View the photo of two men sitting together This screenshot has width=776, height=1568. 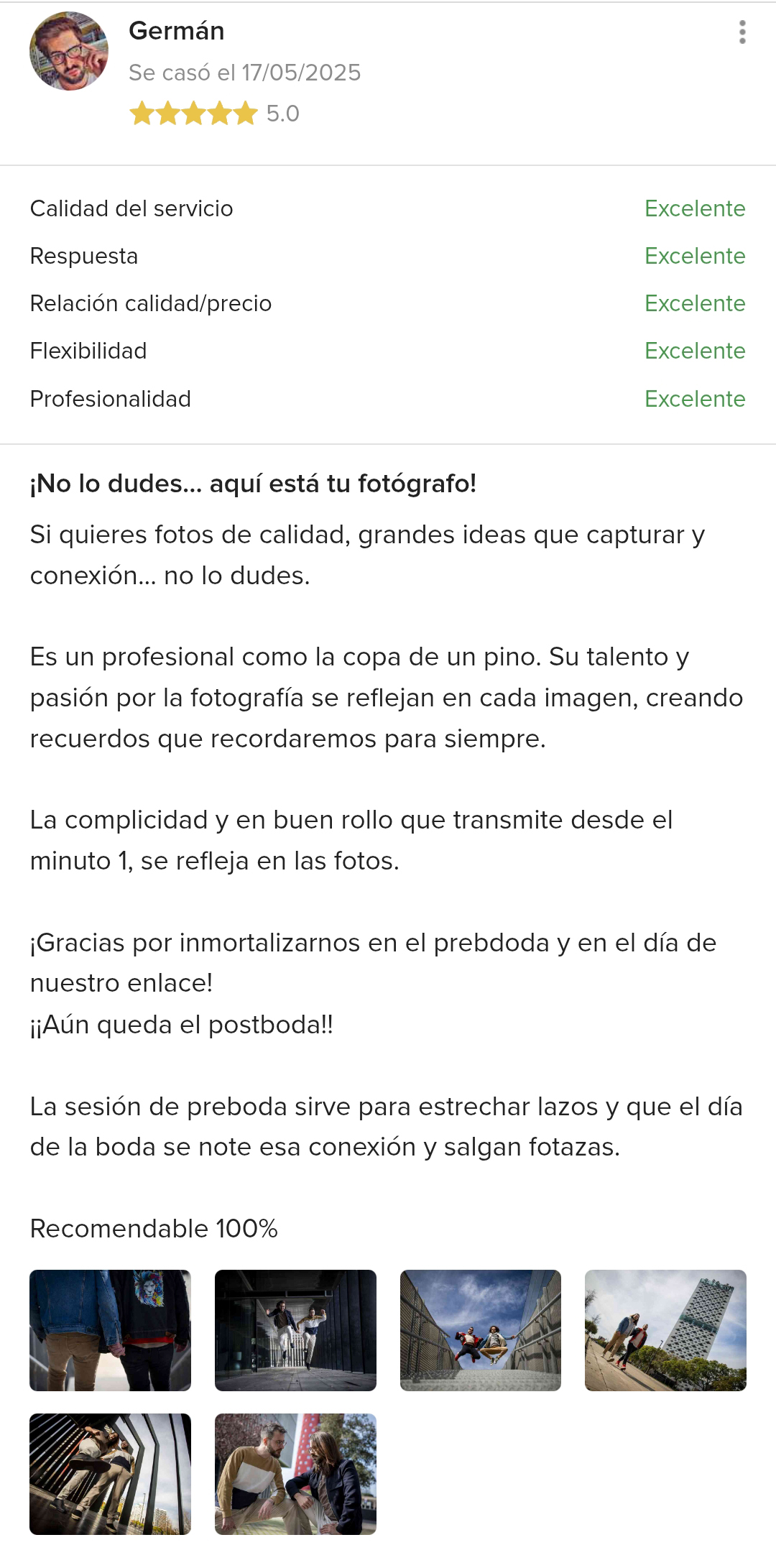[x=295, y=1474]
